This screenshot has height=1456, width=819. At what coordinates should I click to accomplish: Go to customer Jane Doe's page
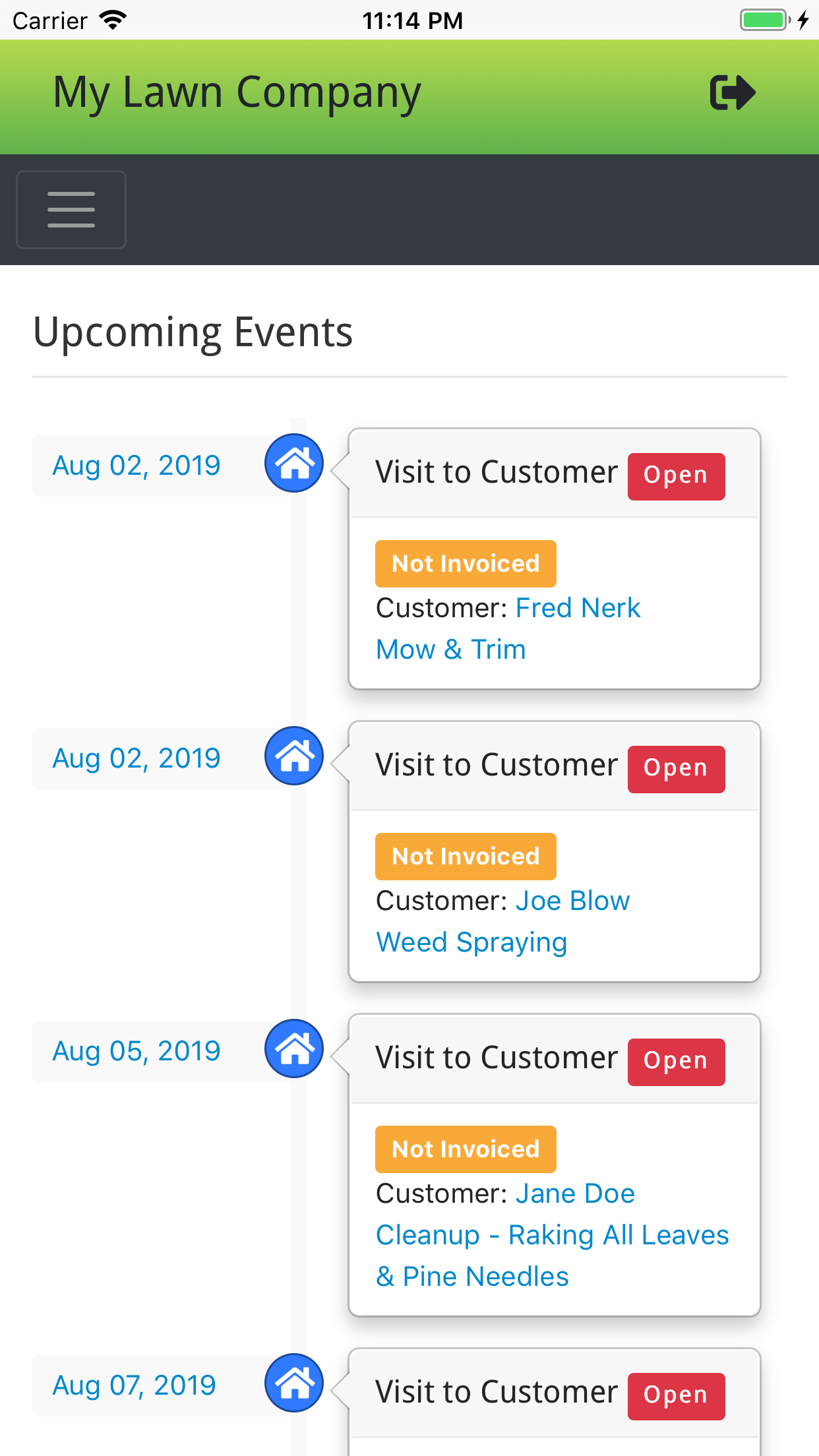(x=574, y=1194)
